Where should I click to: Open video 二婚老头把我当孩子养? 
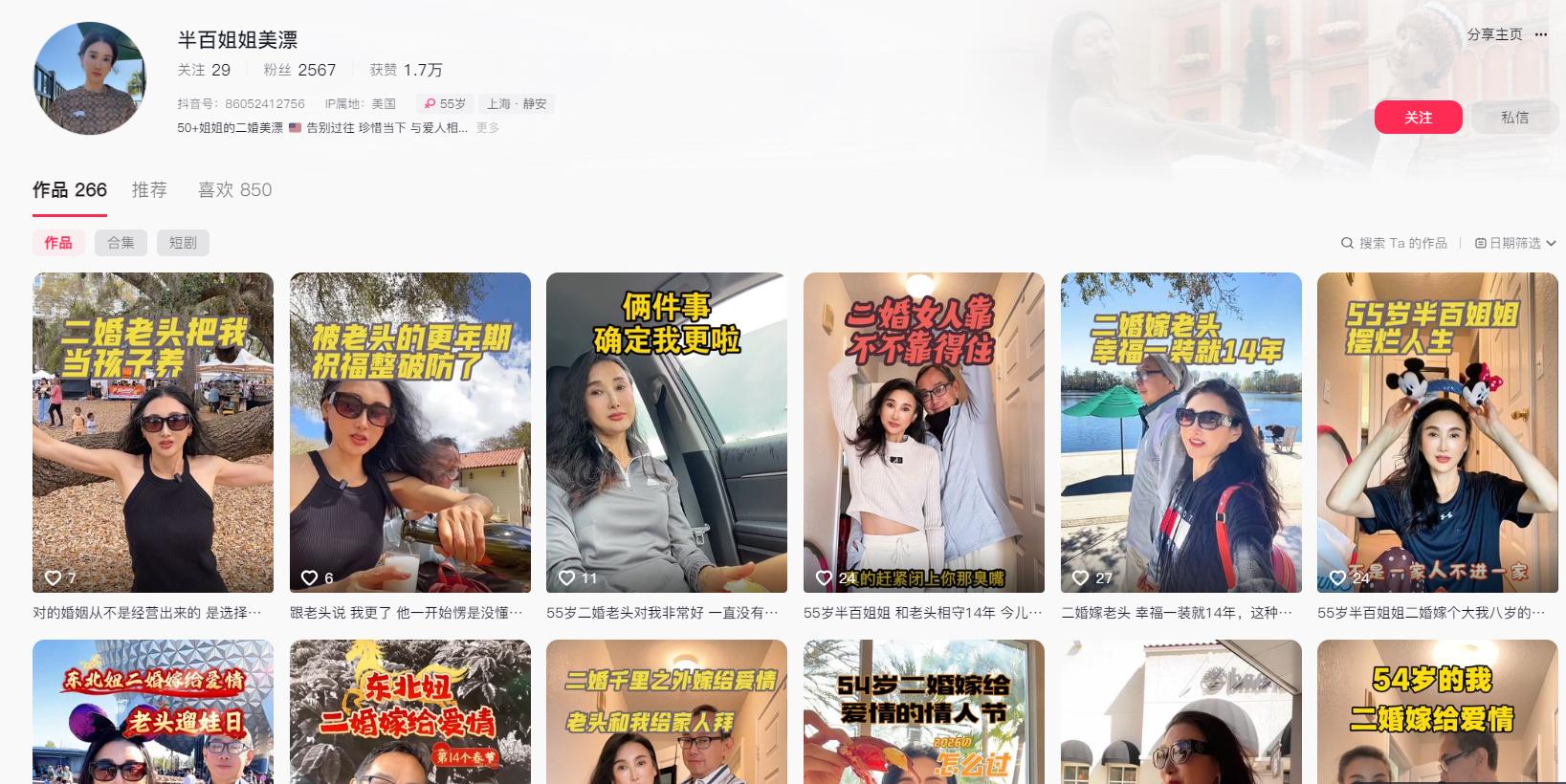tap(153, 432)
